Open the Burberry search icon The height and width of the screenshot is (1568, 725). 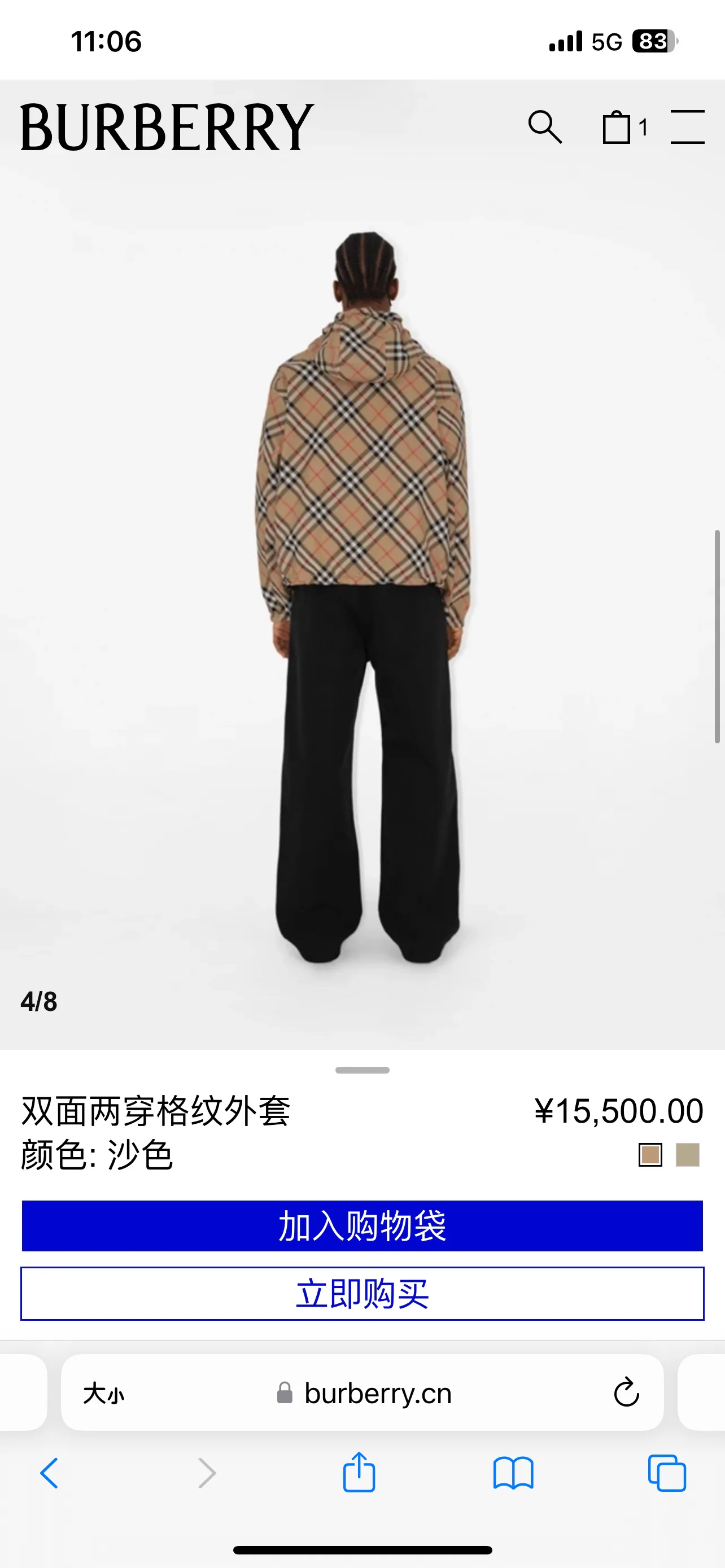point(545,126)
